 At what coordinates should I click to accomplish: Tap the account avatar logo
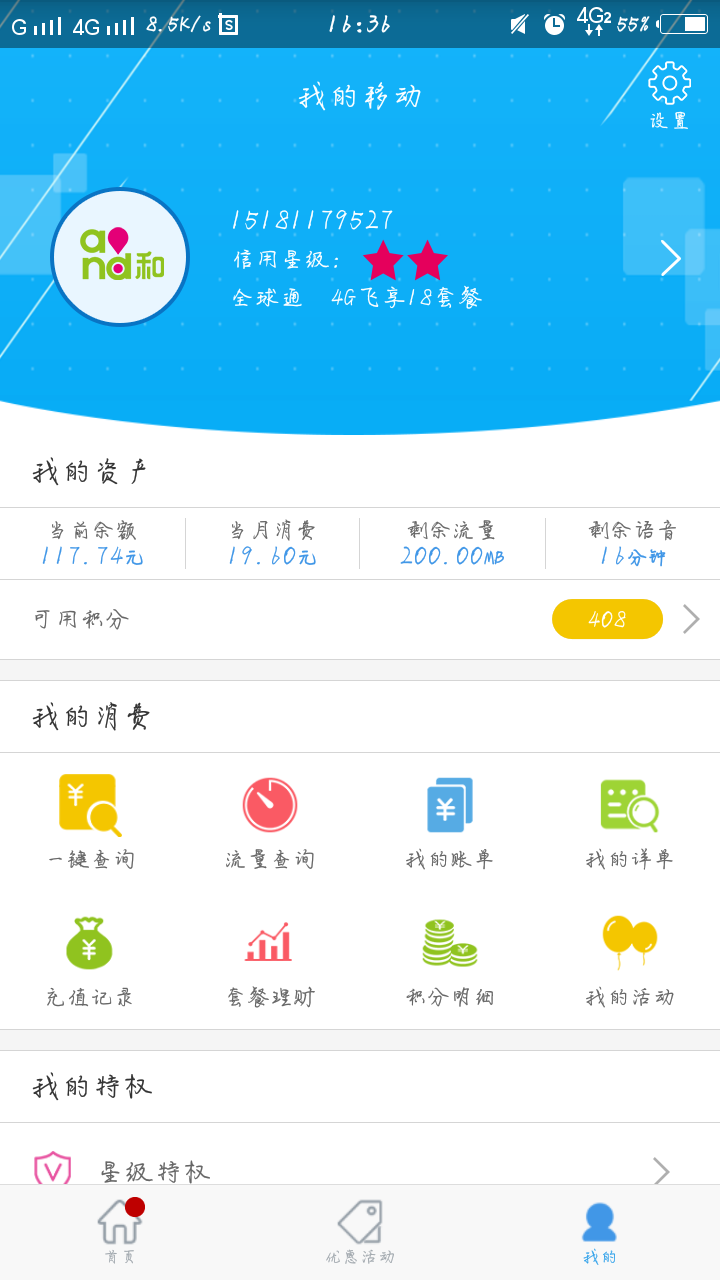[x=119, y=257]
